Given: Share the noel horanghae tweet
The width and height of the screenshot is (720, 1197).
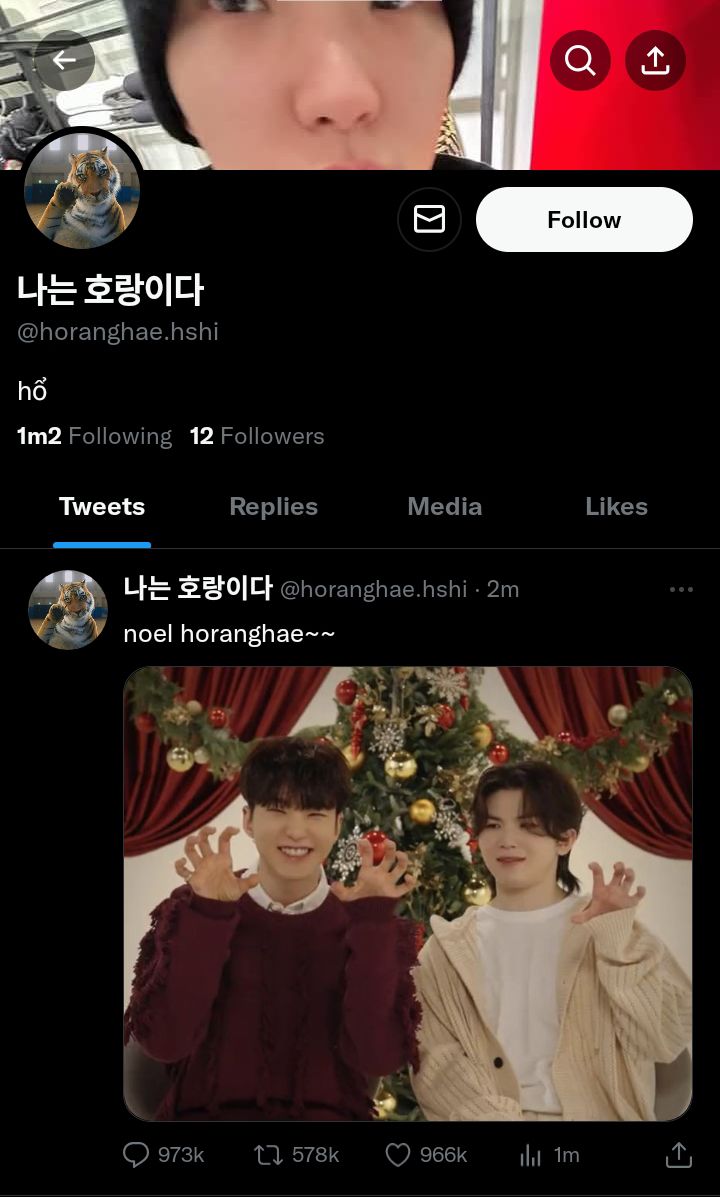Looking at the screenshot, I should click(679, 1155).
